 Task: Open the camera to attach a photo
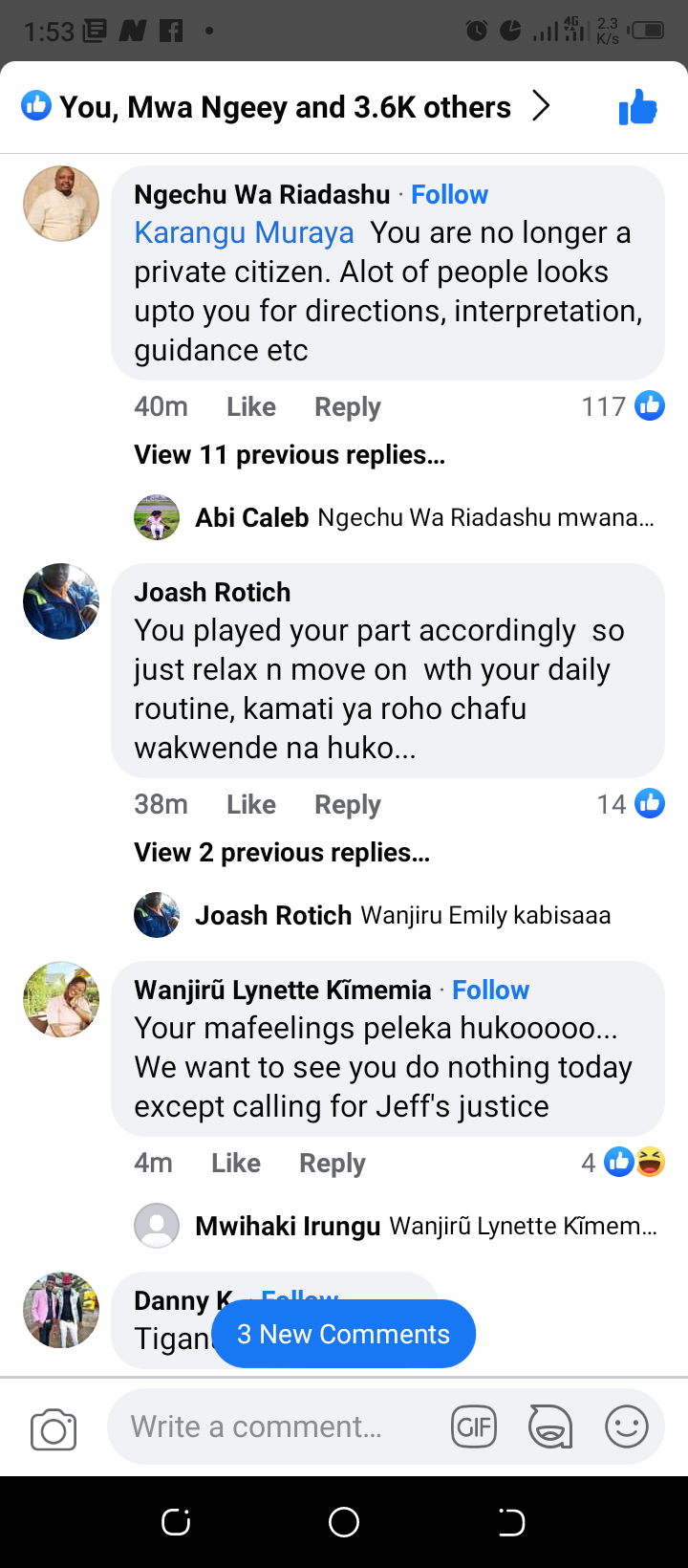[54, 1429]
